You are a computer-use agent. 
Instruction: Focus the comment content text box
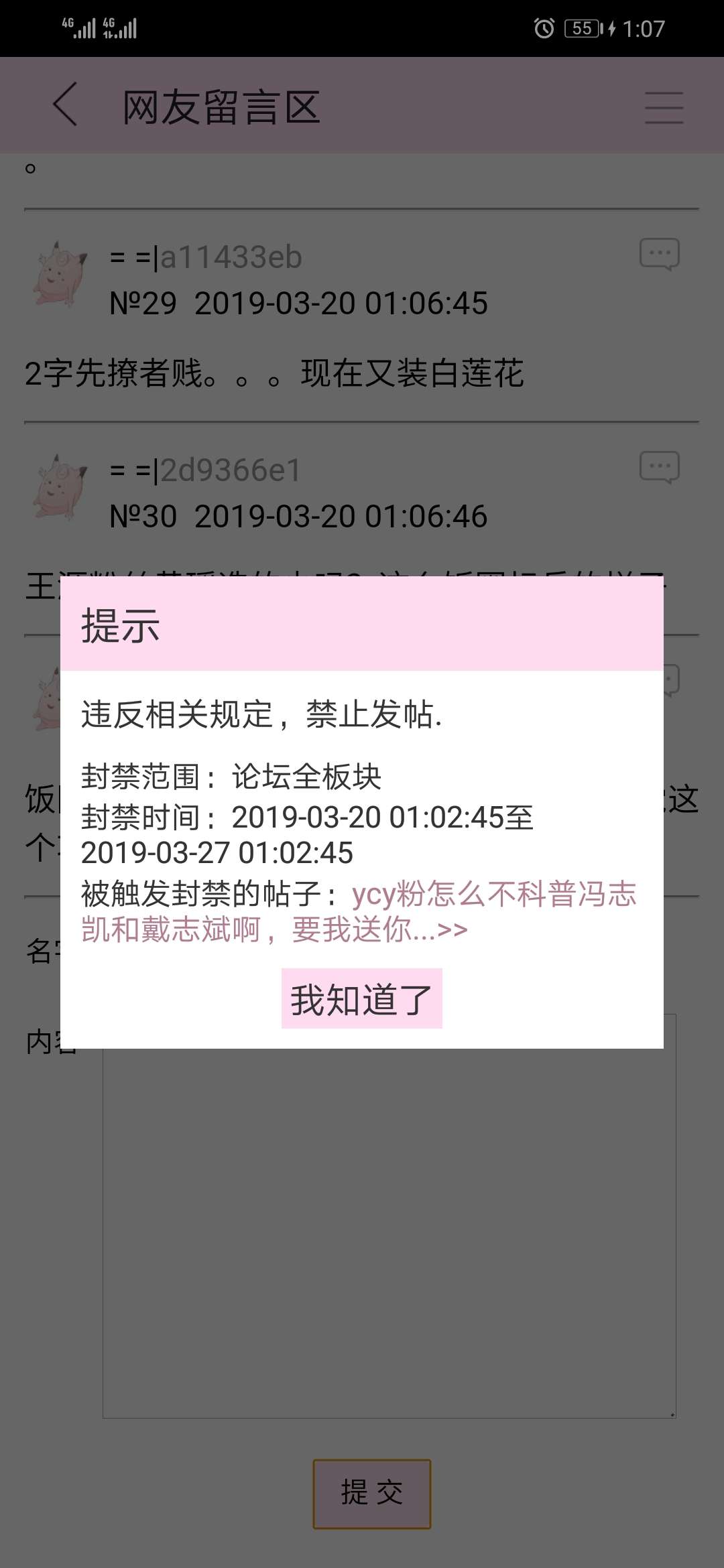(x=389, y=1233)
